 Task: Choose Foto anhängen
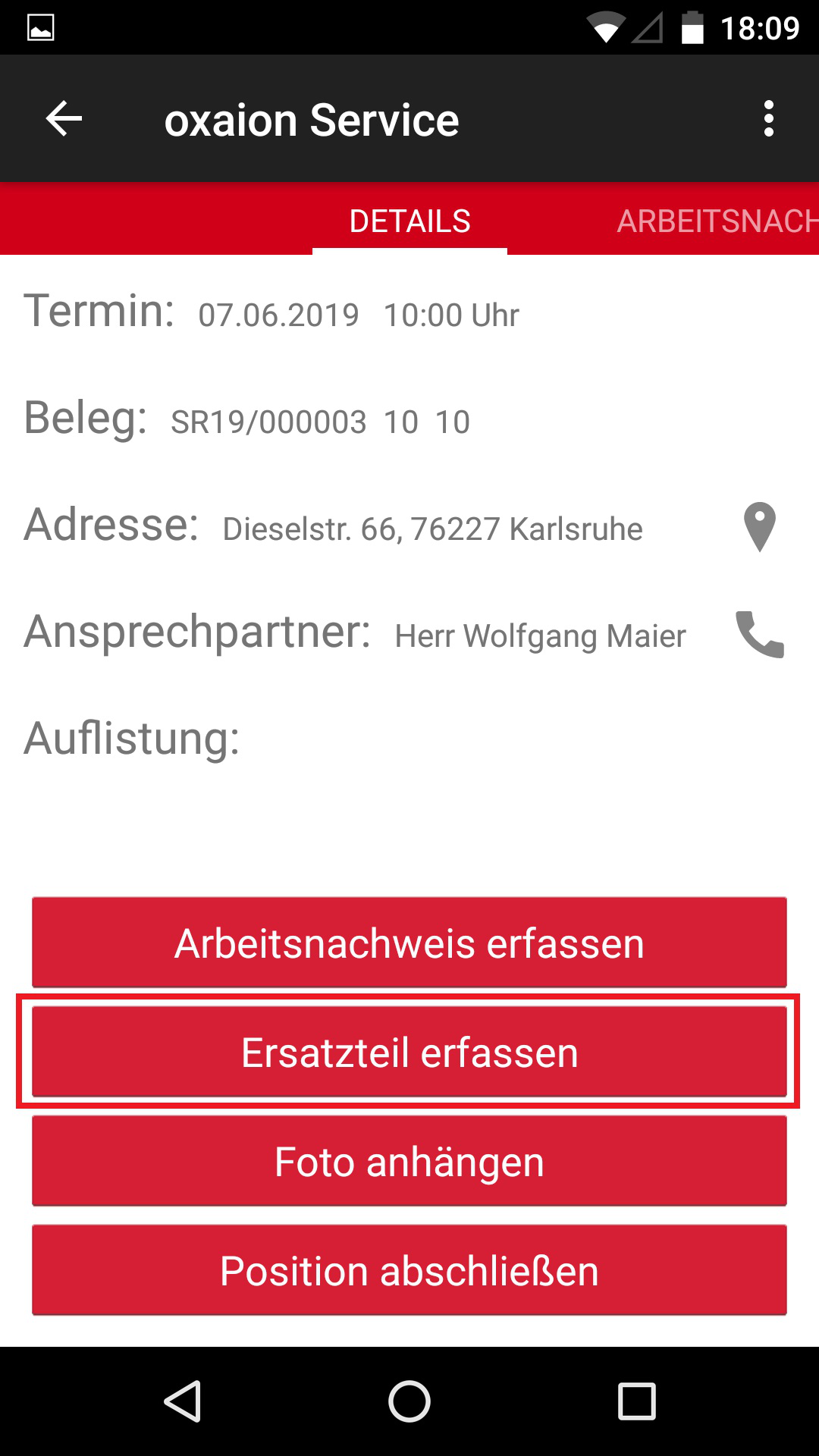pyautogui.click(x=409, y=1161)
